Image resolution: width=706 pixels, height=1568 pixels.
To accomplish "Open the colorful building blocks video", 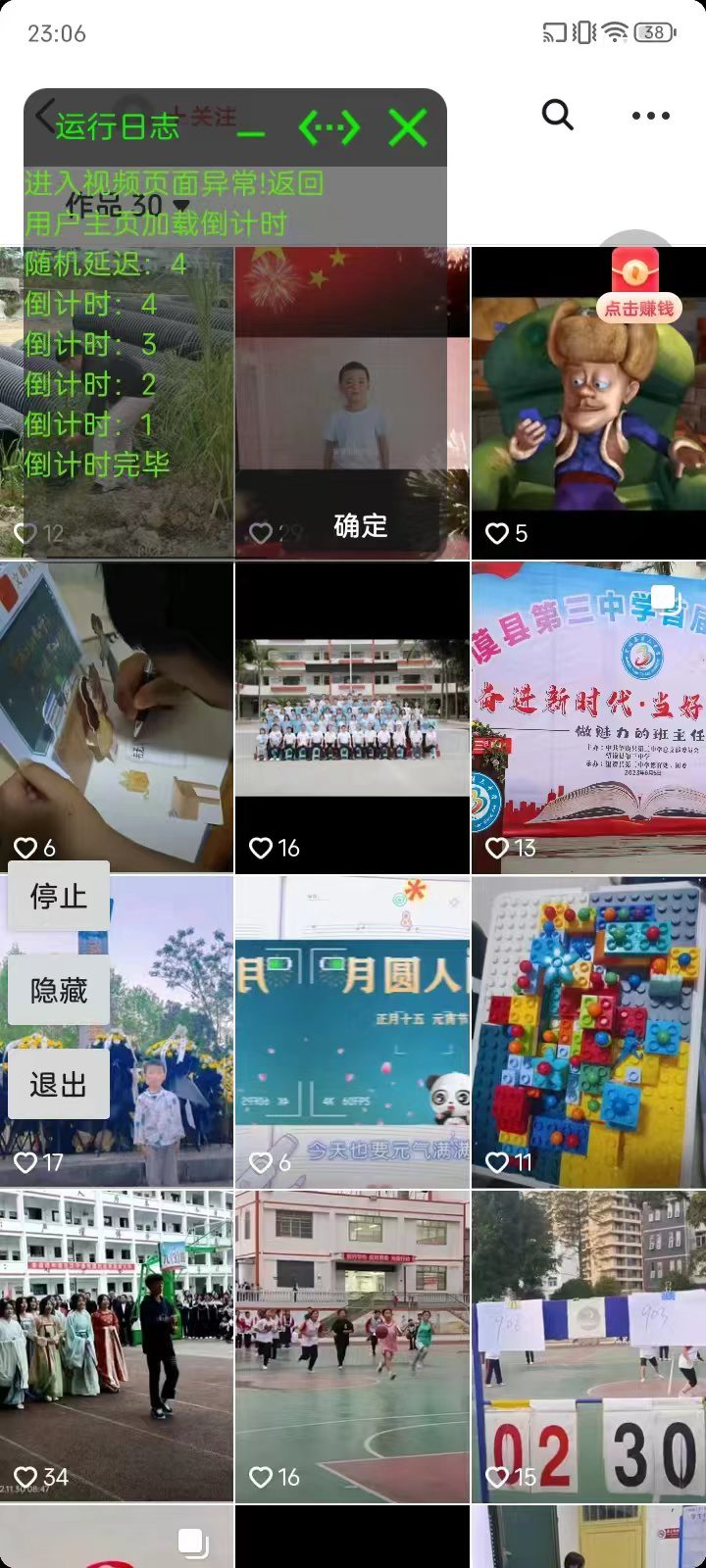I will click(x=588, y=1031).
